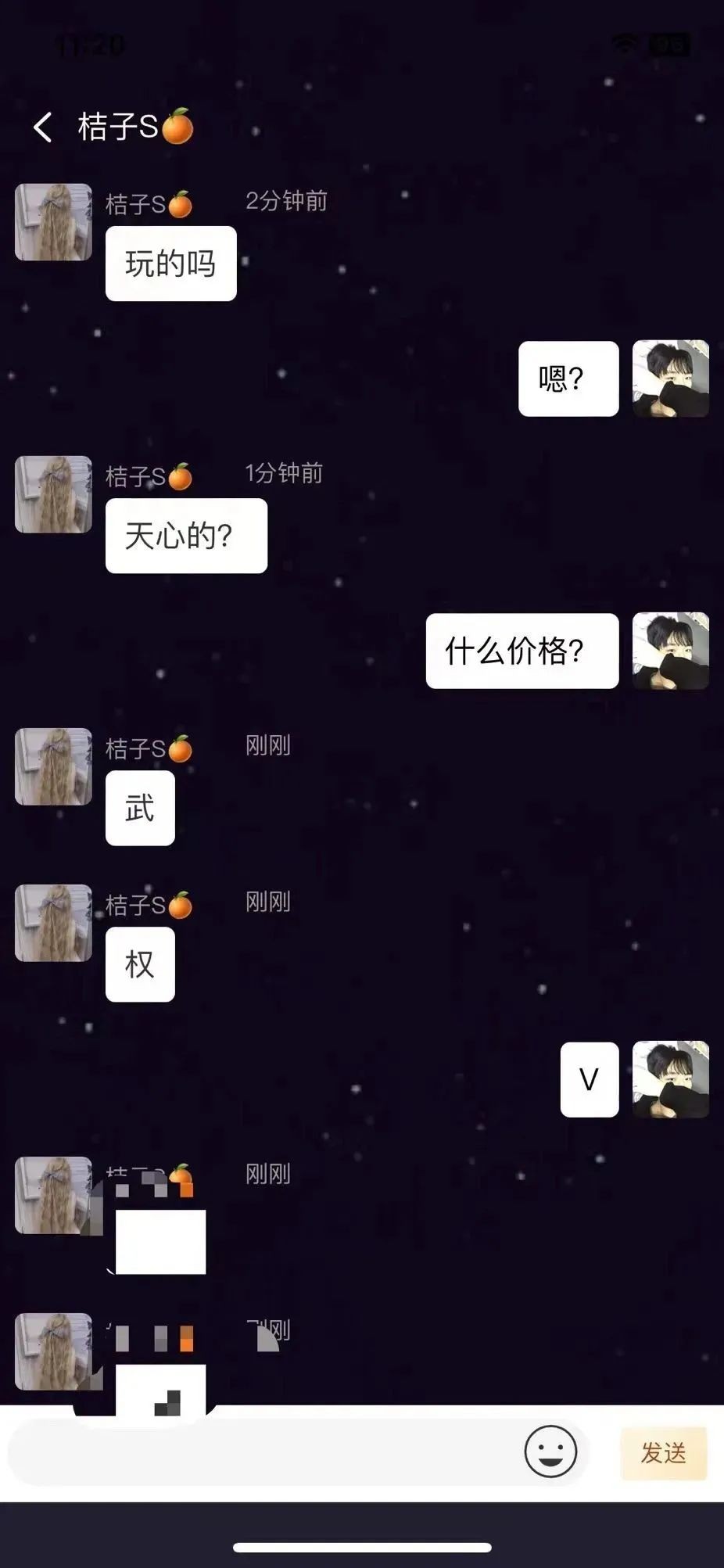Tap the 发送 send button

[x=663, y=1453]
